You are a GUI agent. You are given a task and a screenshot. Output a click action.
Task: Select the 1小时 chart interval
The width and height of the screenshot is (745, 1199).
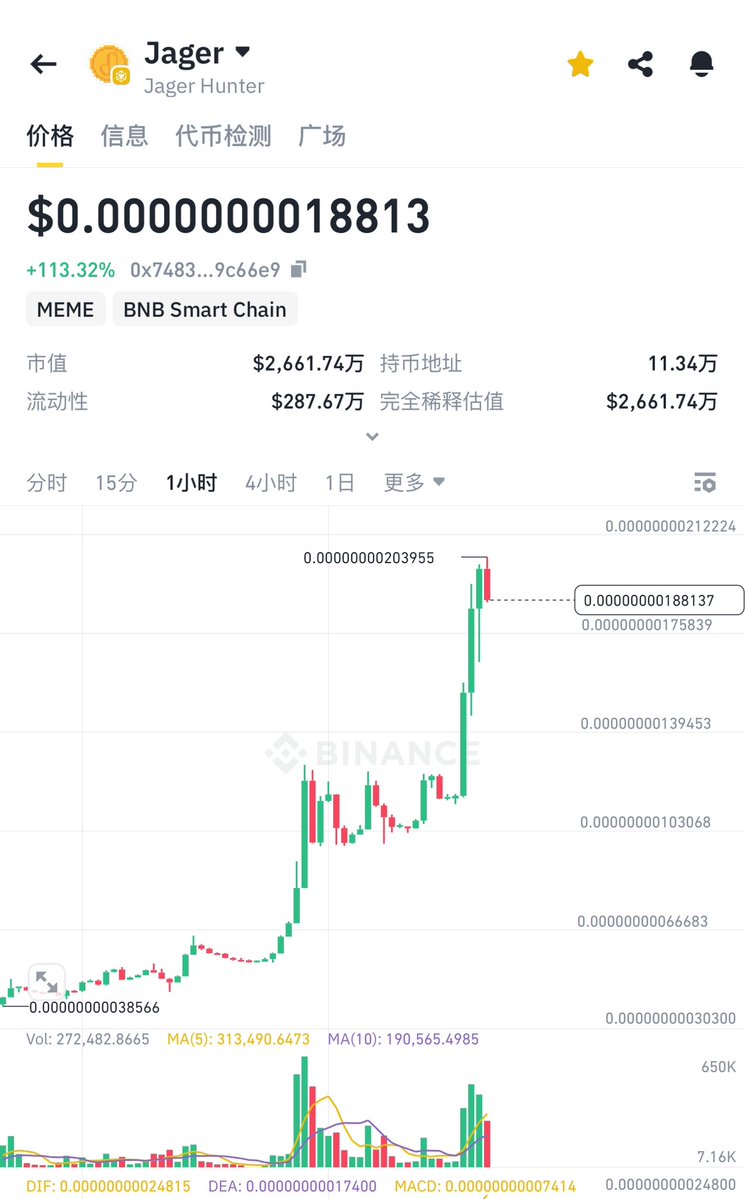pos(191,483)
